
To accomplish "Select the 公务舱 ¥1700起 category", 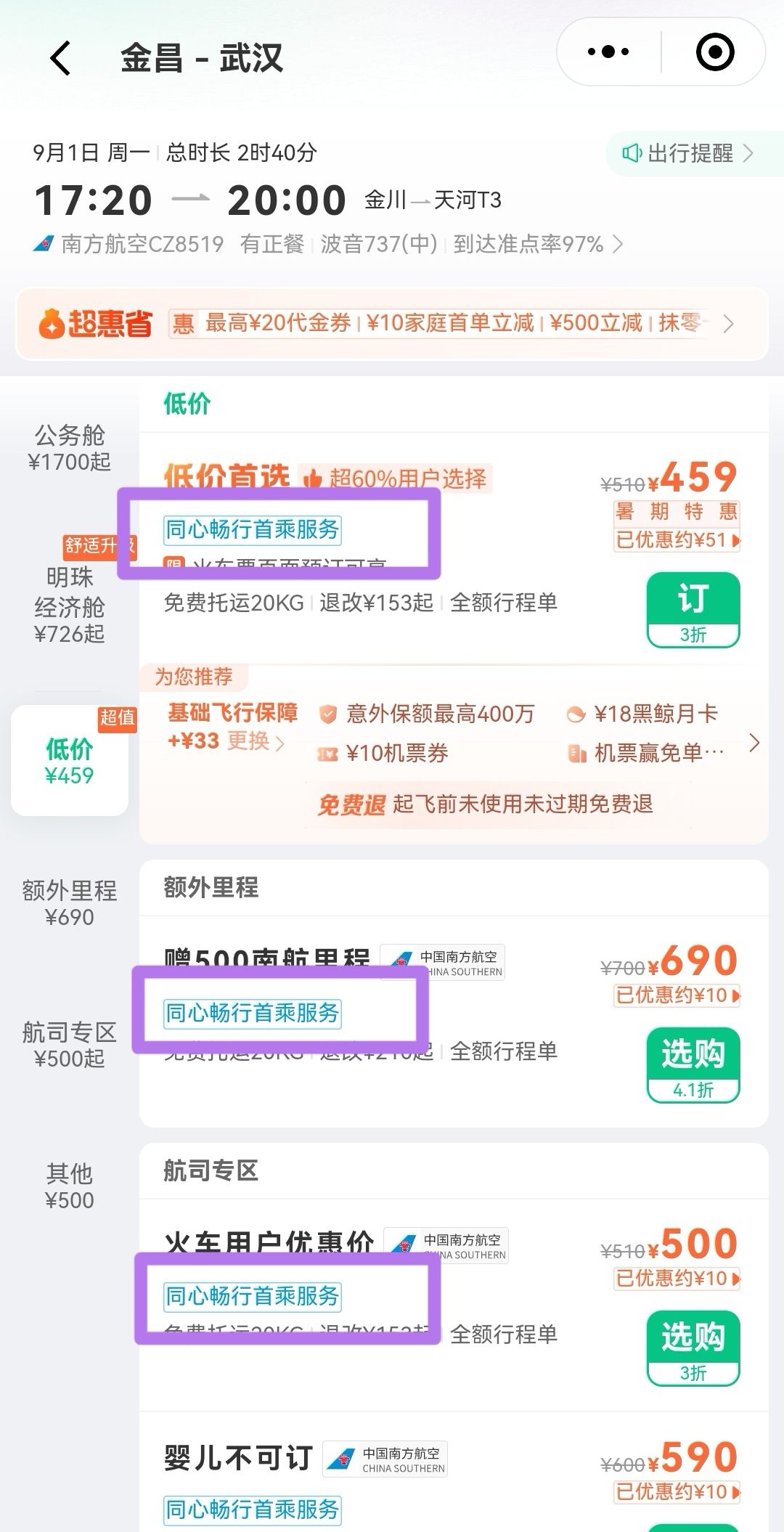I will 70,447.
